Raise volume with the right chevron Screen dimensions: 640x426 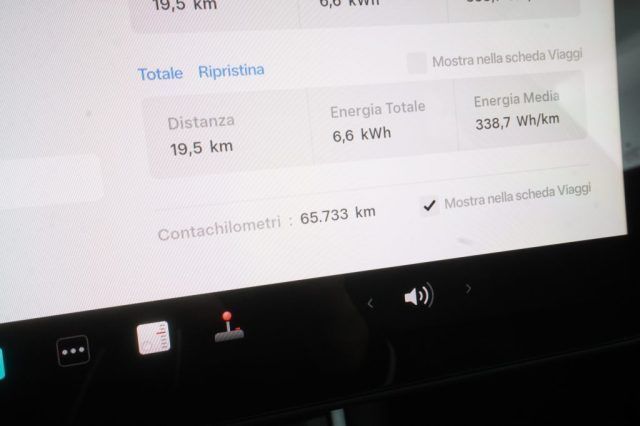468,289
